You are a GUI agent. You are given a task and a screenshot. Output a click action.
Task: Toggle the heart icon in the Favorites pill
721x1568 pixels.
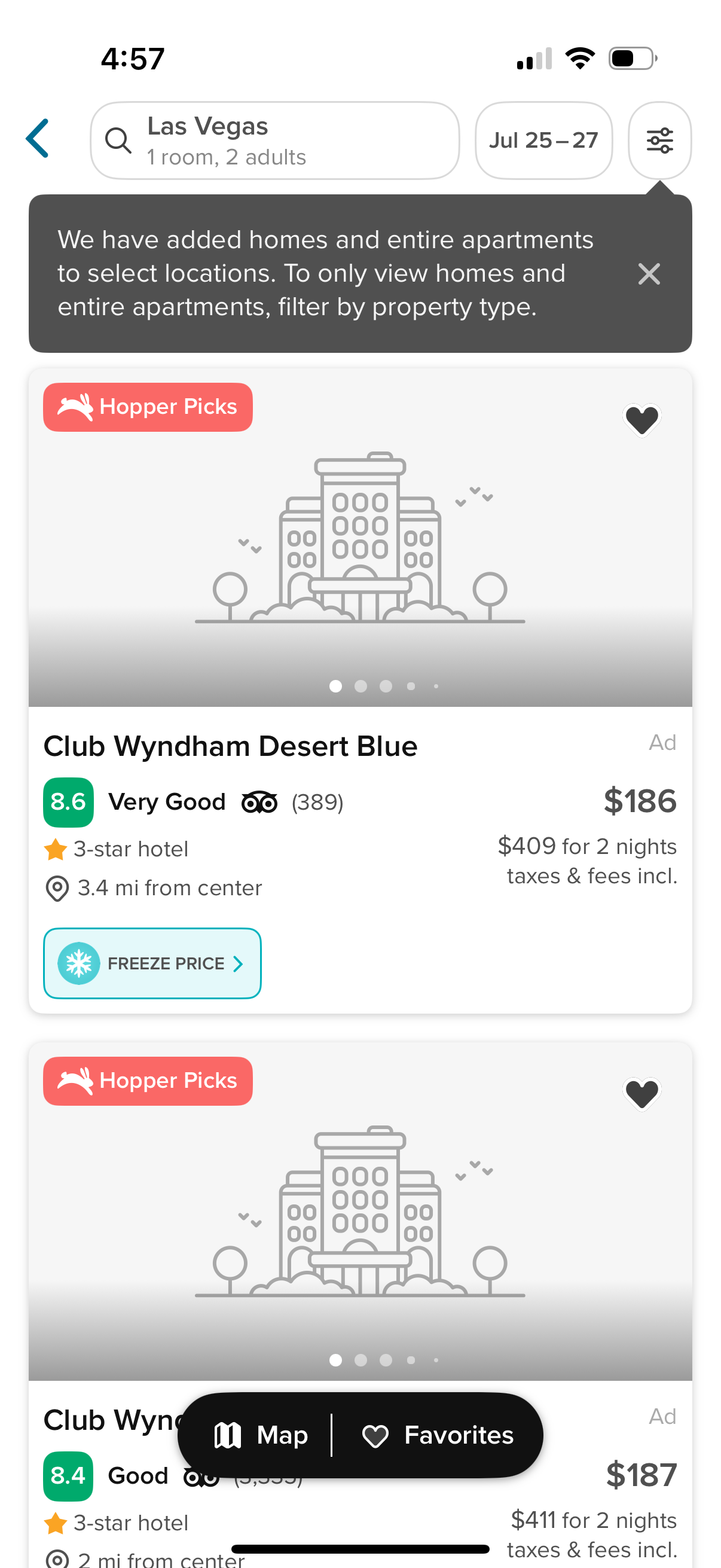tap(376, 1435)
